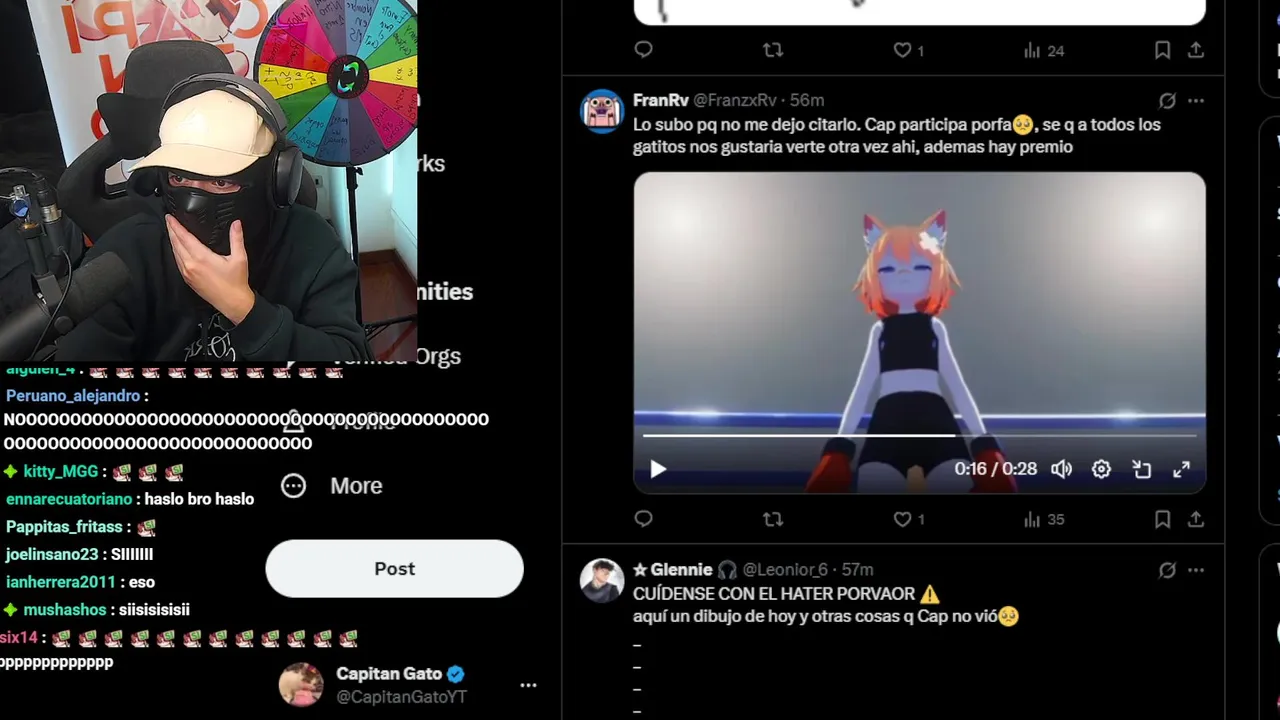The image size is (1280, 720).
Task: Open picture-in-picture for the video
Action: tap(1141, 469)
